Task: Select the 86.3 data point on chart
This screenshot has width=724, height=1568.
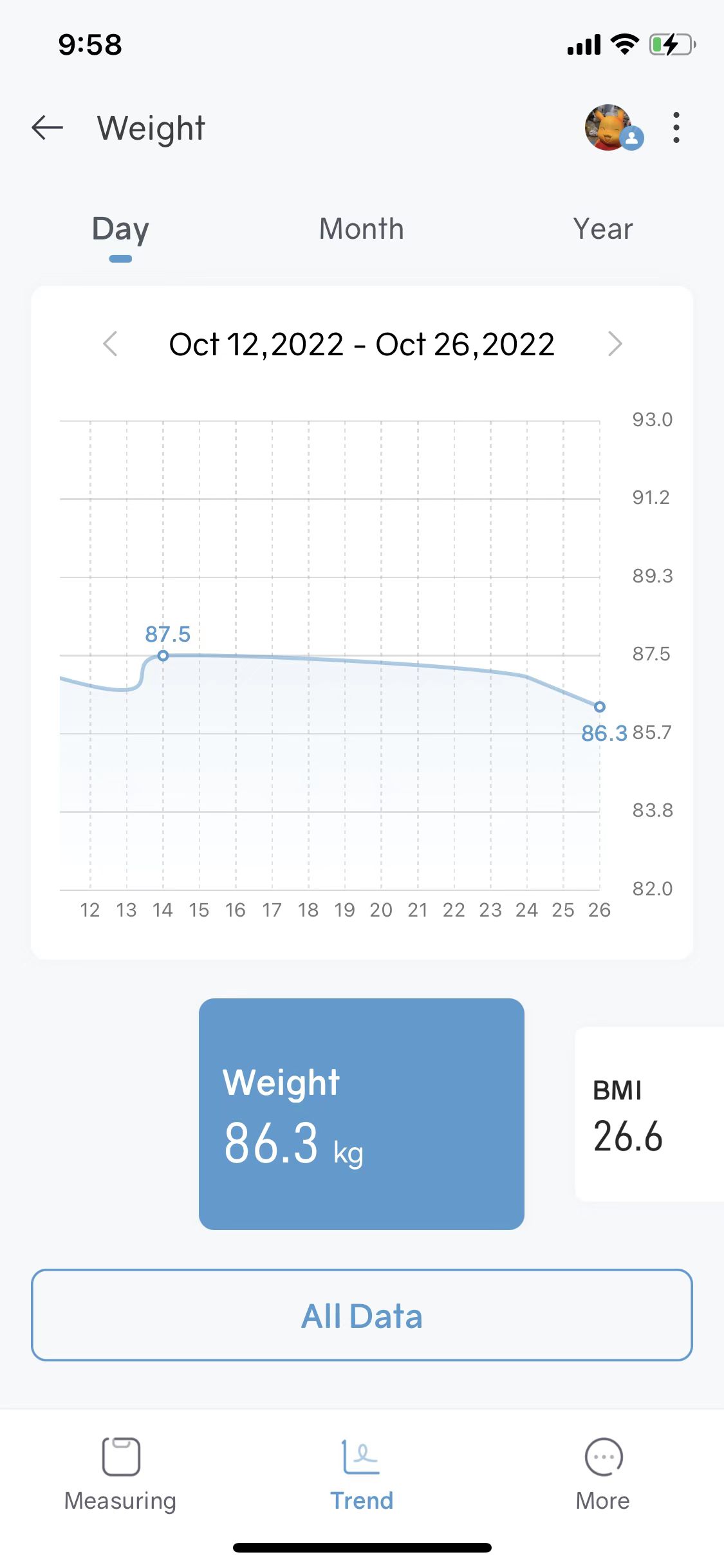Action: click(x=599, y=707)
